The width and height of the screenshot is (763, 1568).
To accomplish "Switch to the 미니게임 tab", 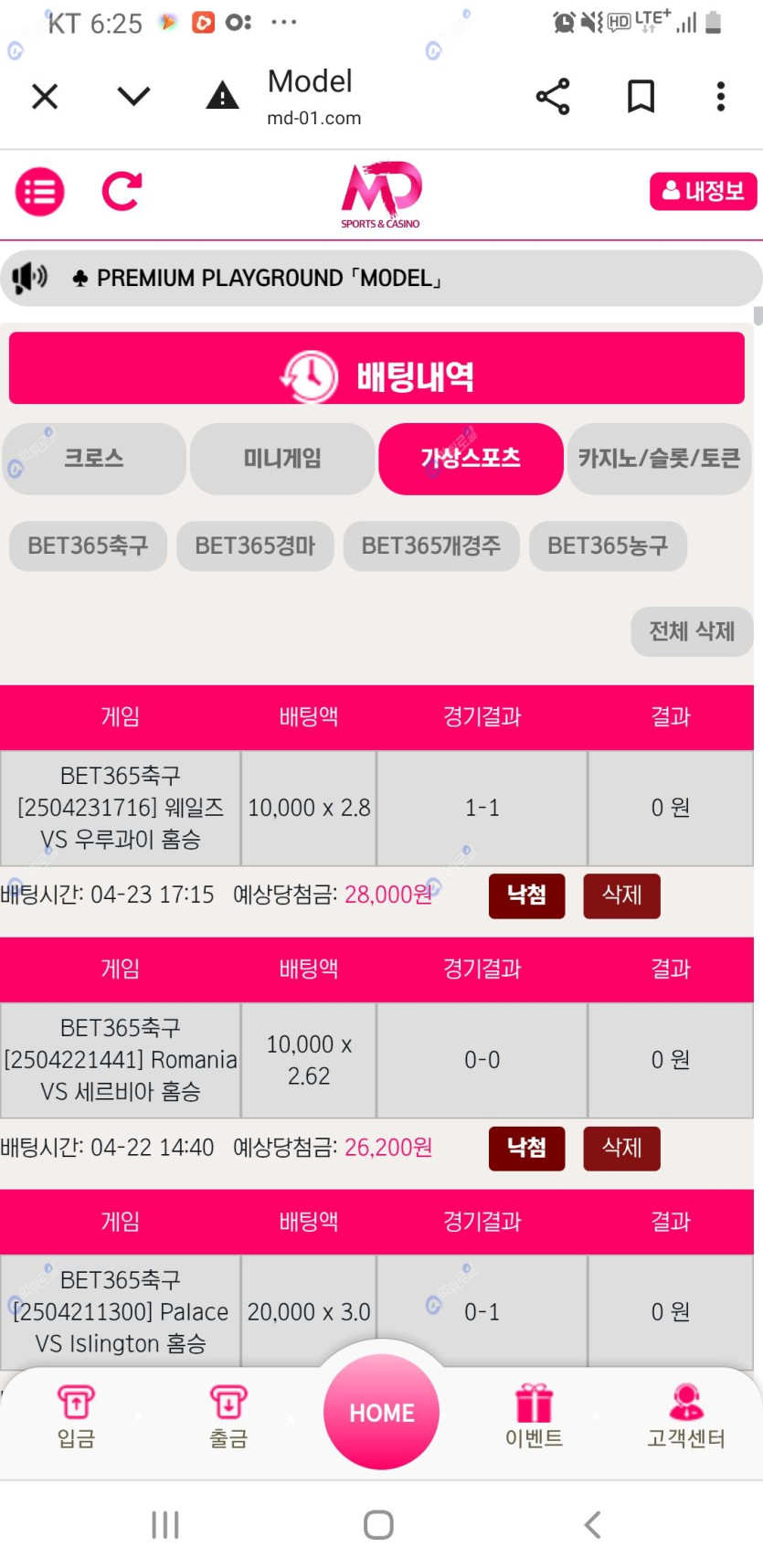I will (282, 459).
